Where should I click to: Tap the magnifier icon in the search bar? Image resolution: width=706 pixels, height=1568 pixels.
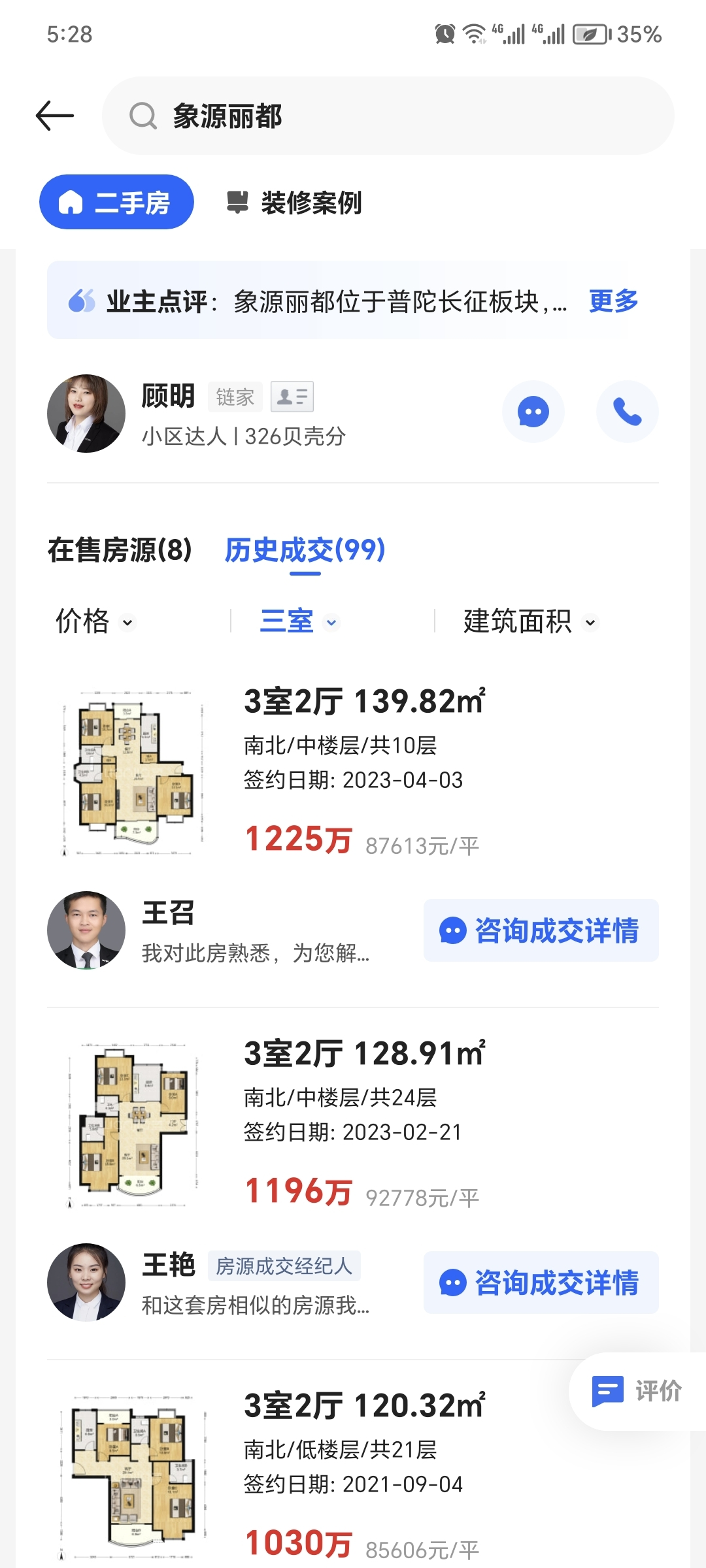point(143,116)
